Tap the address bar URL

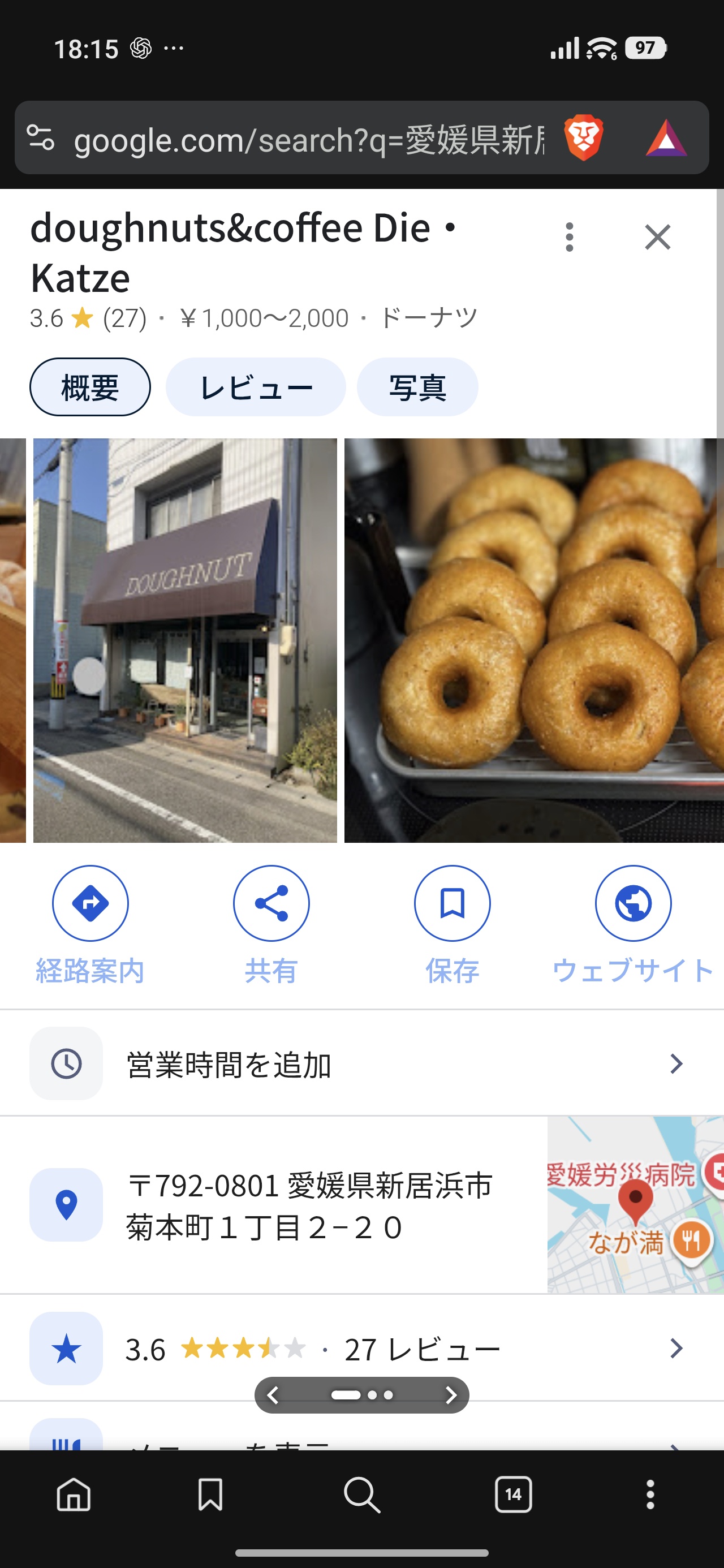pyautogui.click(x=308, y=139)
